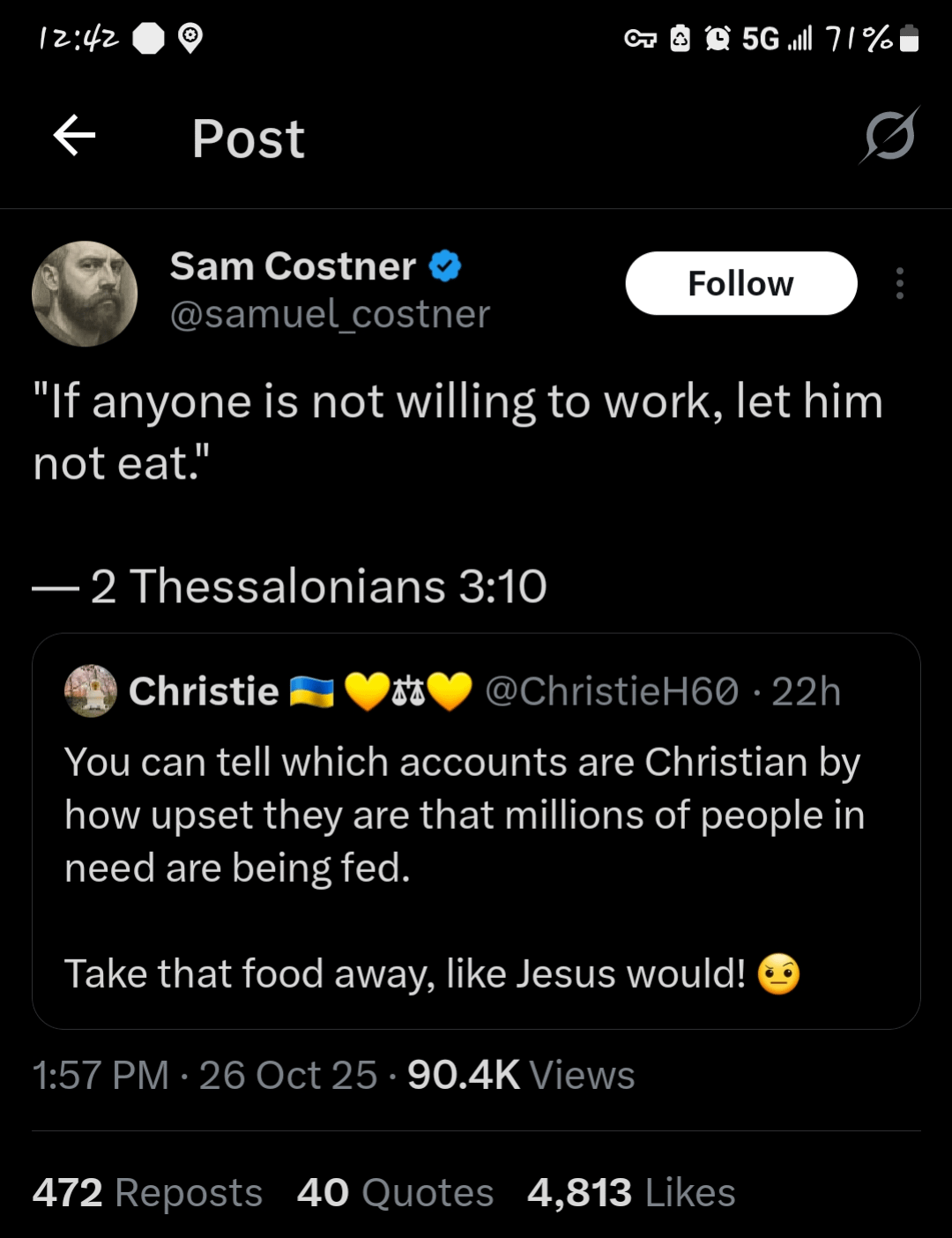View the 40 Quotes list

[x=395, y=1193]
